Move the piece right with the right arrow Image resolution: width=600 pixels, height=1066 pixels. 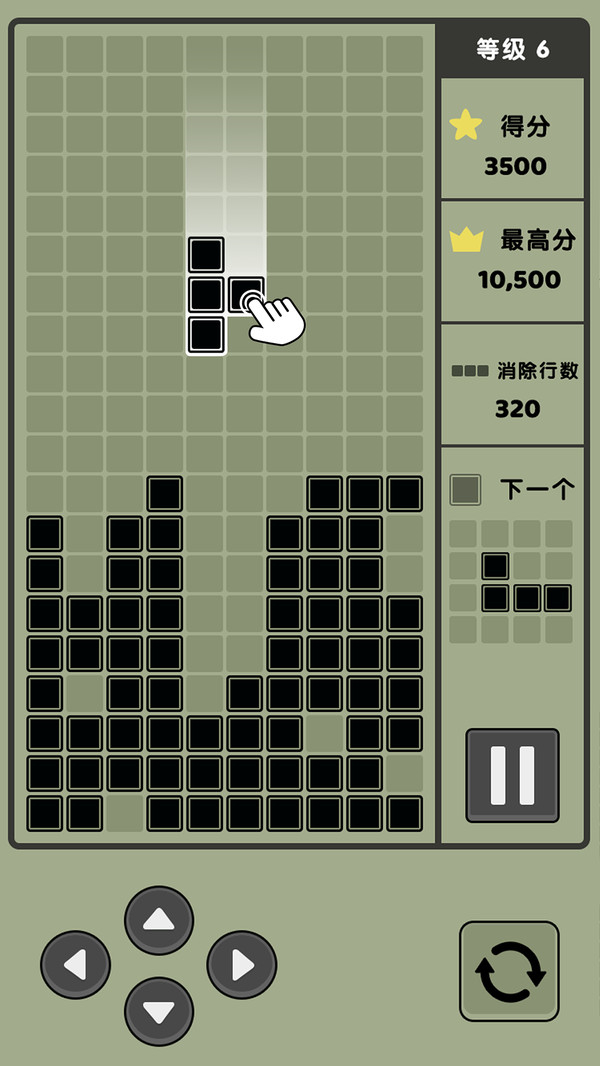(241, 965)
